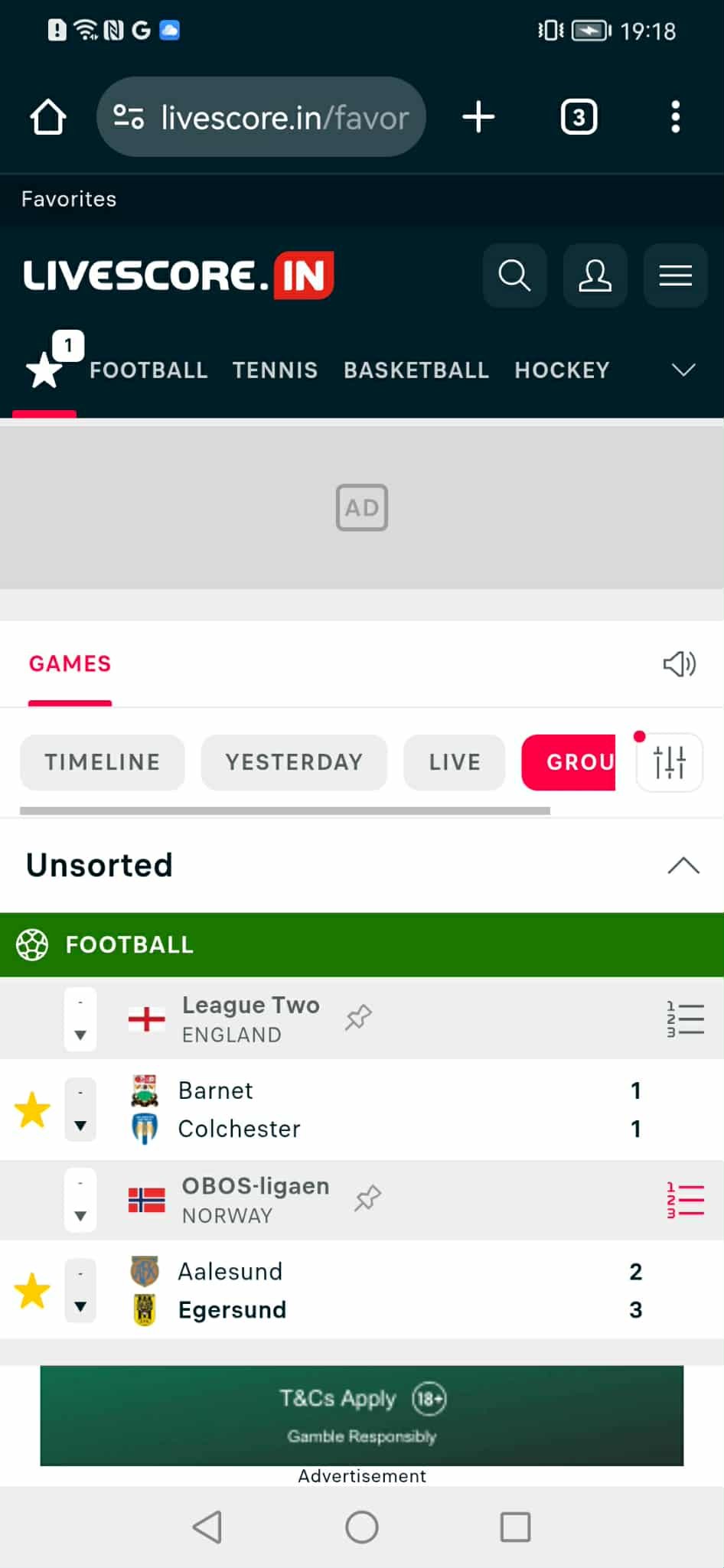Switch to the Basketball sport tab
Screen dimensions: 724x1568
point(416,370)
